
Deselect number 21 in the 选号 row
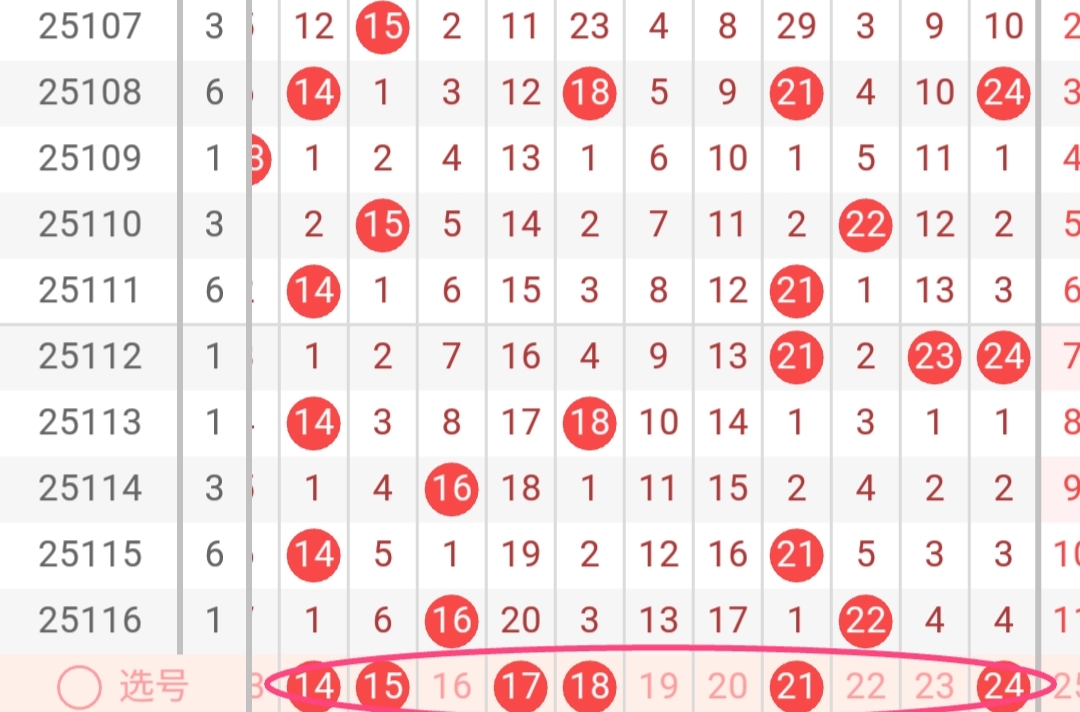pos(796,687)
